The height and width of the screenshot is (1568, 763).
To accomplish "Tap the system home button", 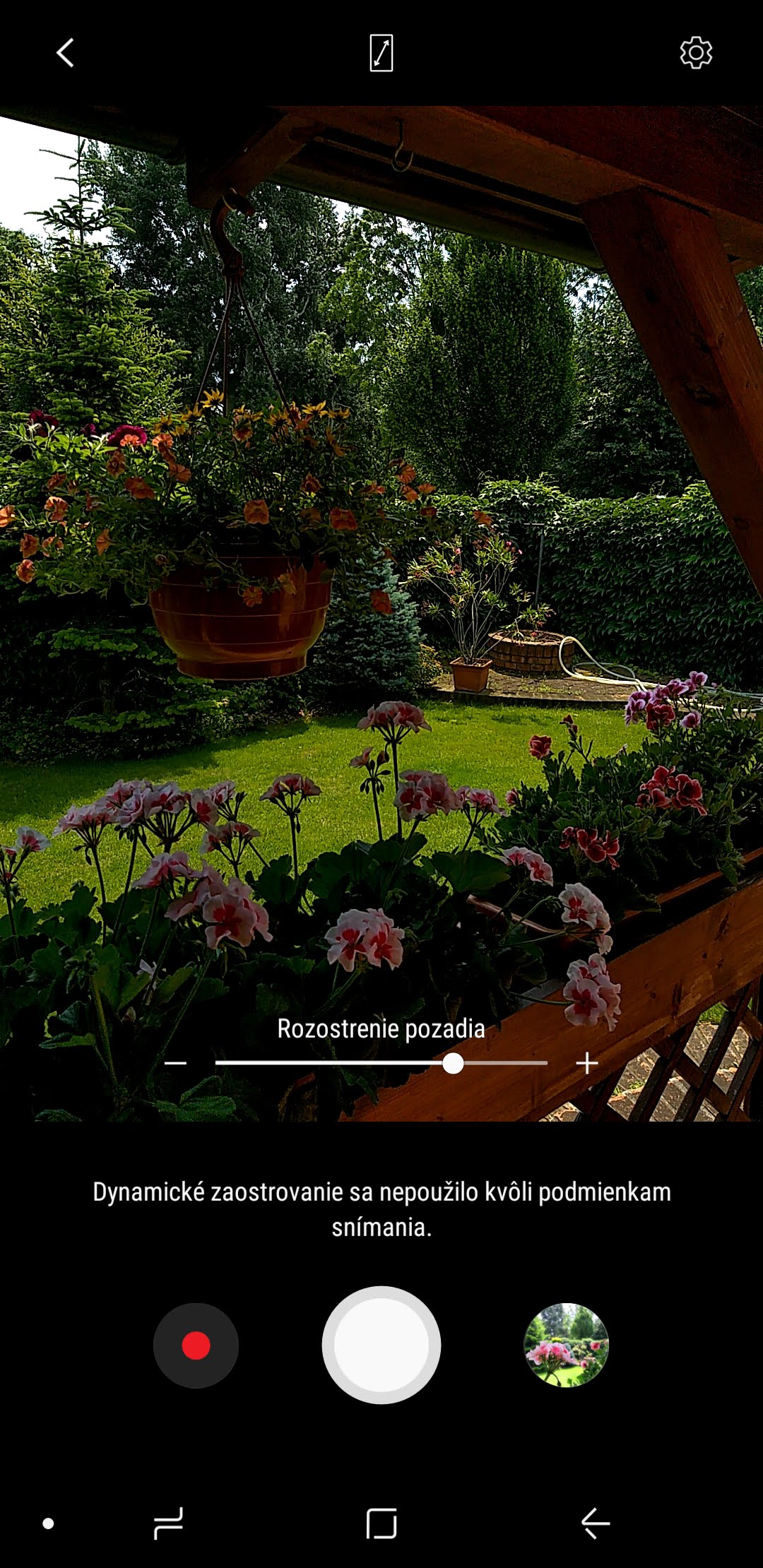I will [381, 1524].
